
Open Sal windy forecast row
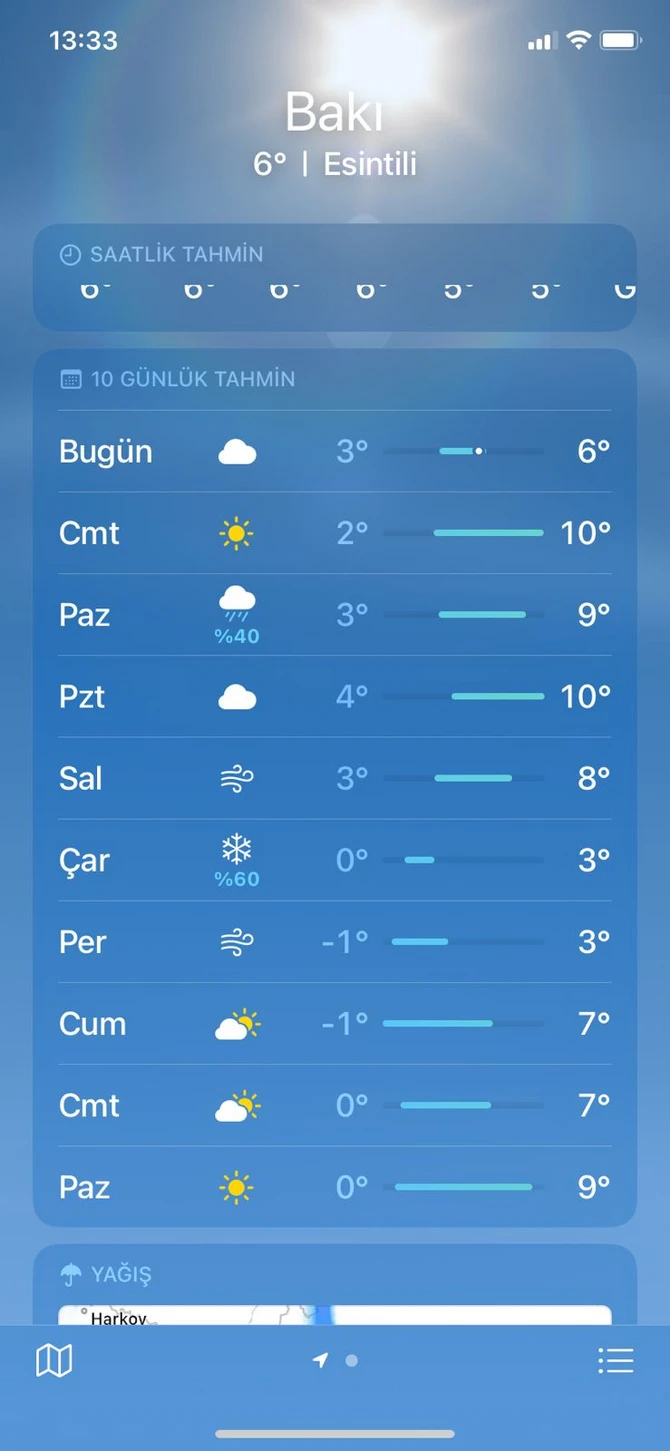point(335,778)
